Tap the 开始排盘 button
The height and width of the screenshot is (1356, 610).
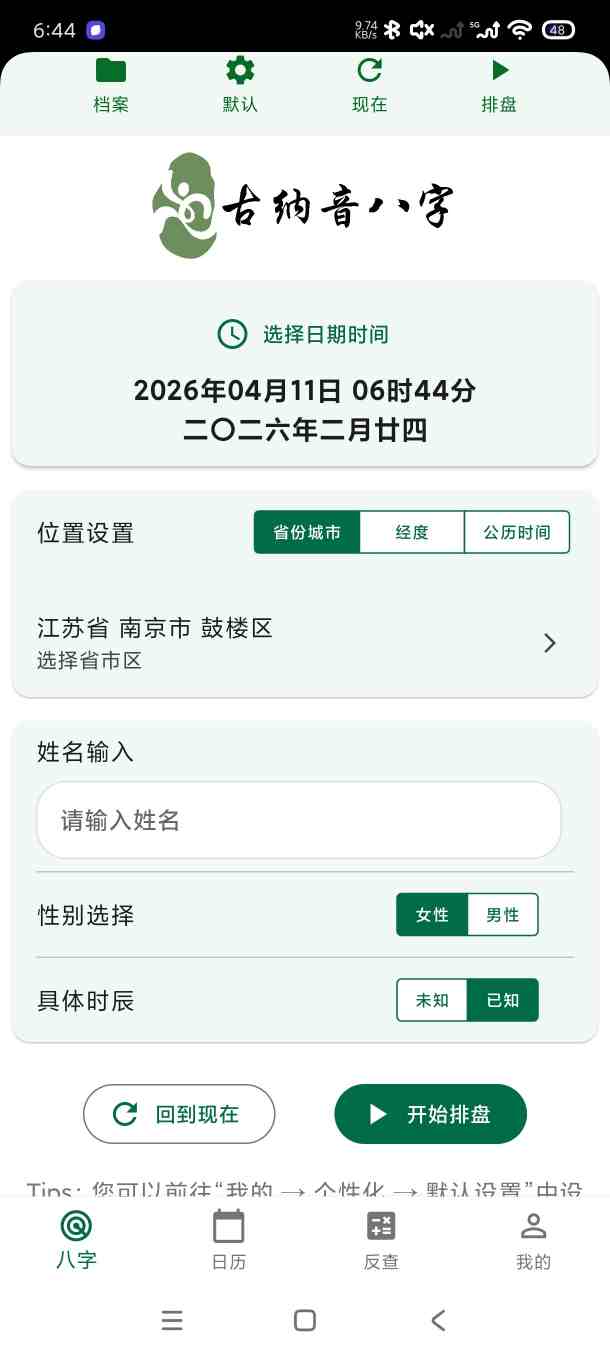pyautogui.click(x=430, y=1114)
